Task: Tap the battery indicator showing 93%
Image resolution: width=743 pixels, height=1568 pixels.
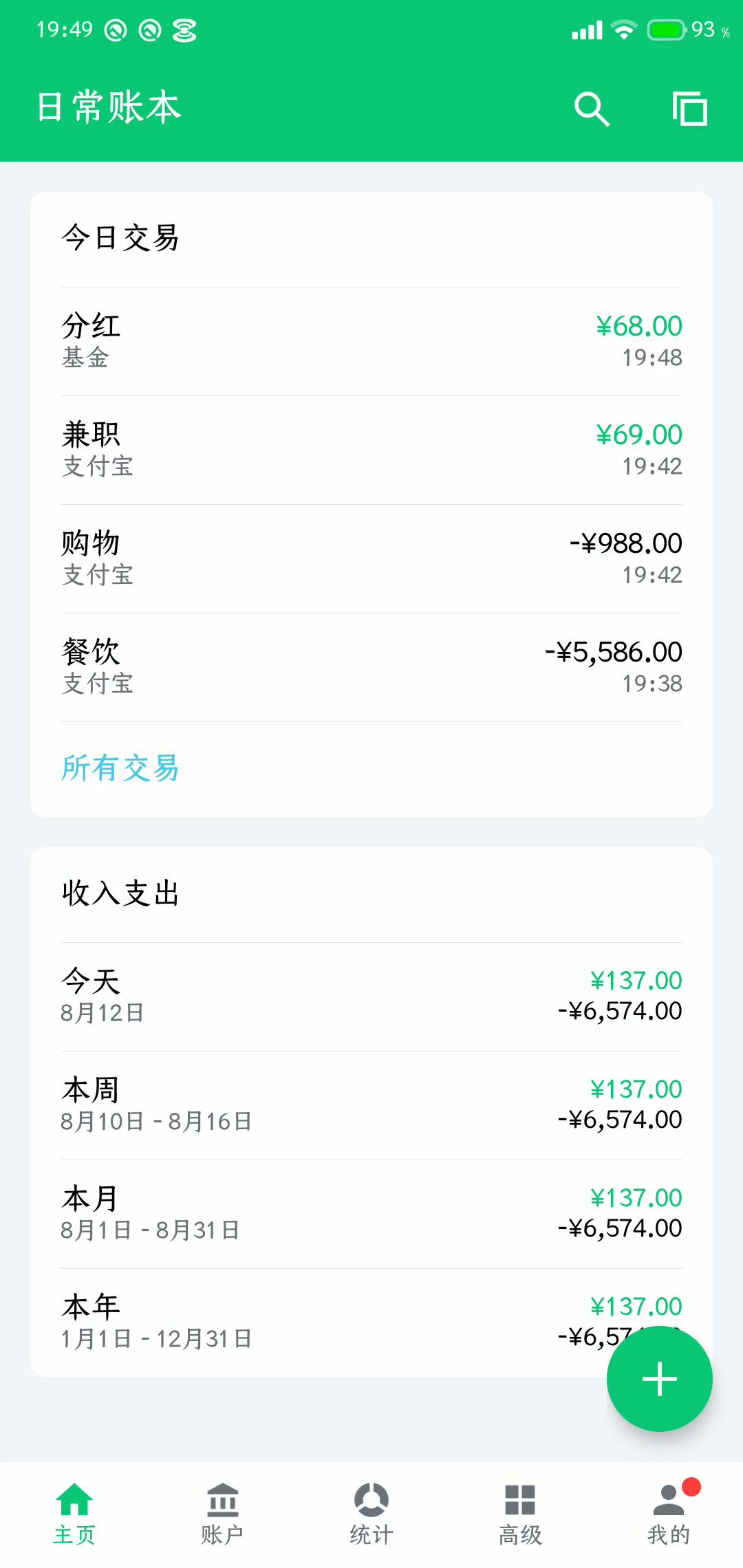Action: coord(666,29)
